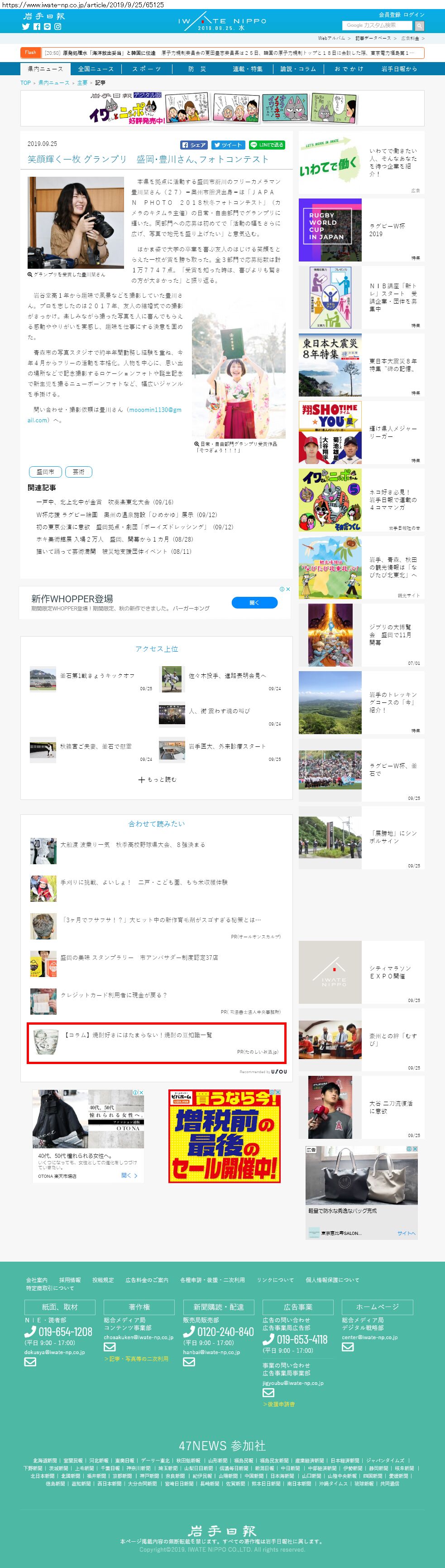
Task: Open the Twitter icon in the header
Action: 25,27
